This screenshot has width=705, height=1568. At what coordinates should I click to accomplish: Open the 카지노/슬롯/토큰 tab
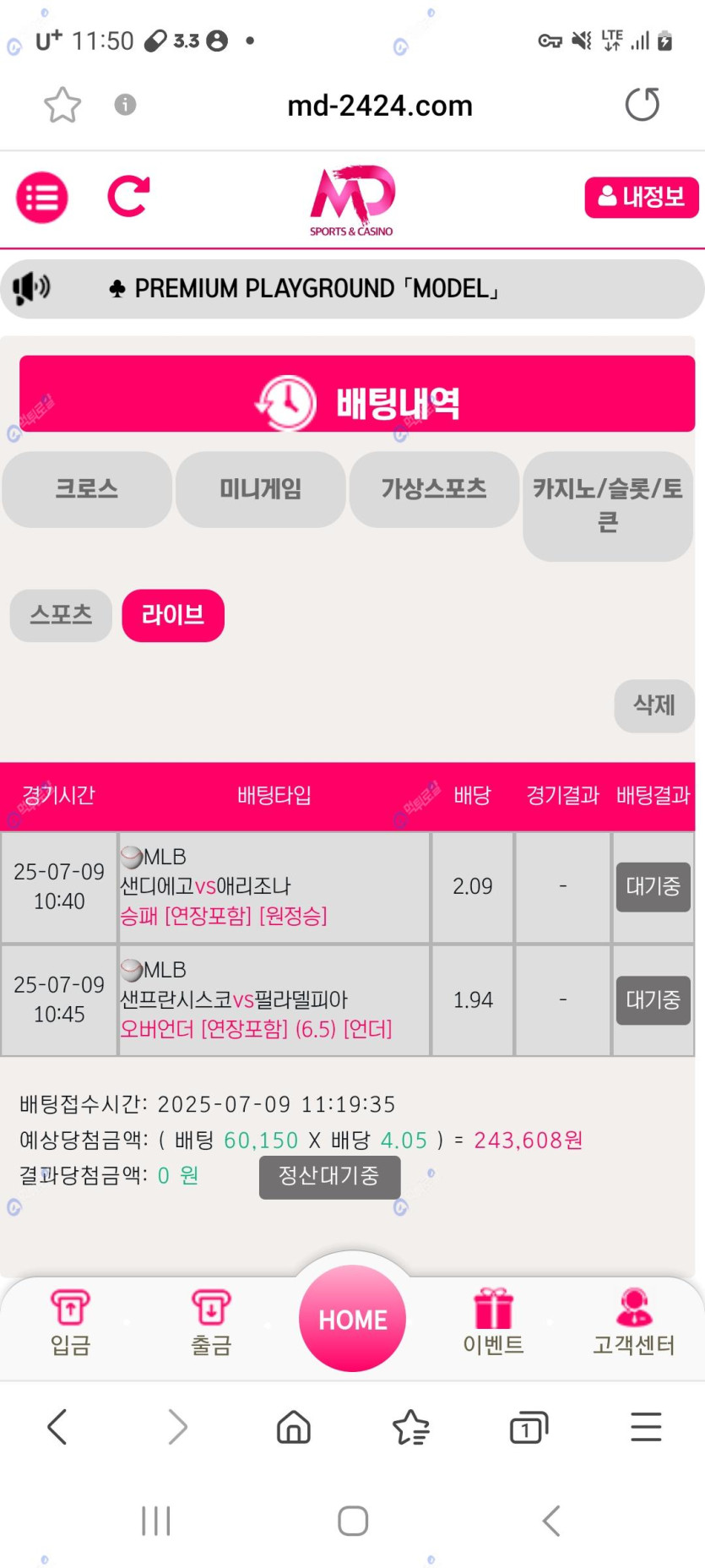coord(608,505)
